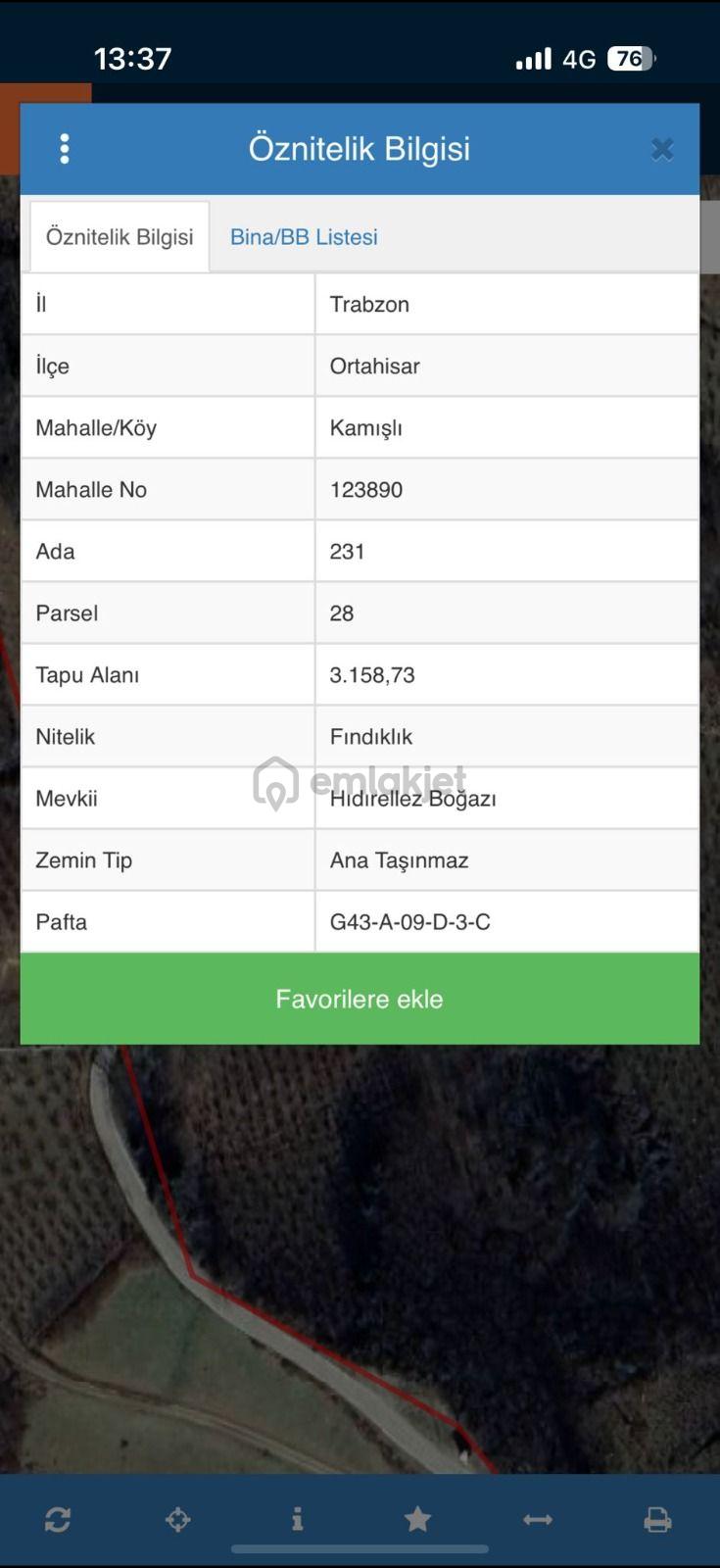The width and height of the screenshot is (720, 1568).
Task: Open the info icon in bottom toolbar
Action: coord(298,1520)
